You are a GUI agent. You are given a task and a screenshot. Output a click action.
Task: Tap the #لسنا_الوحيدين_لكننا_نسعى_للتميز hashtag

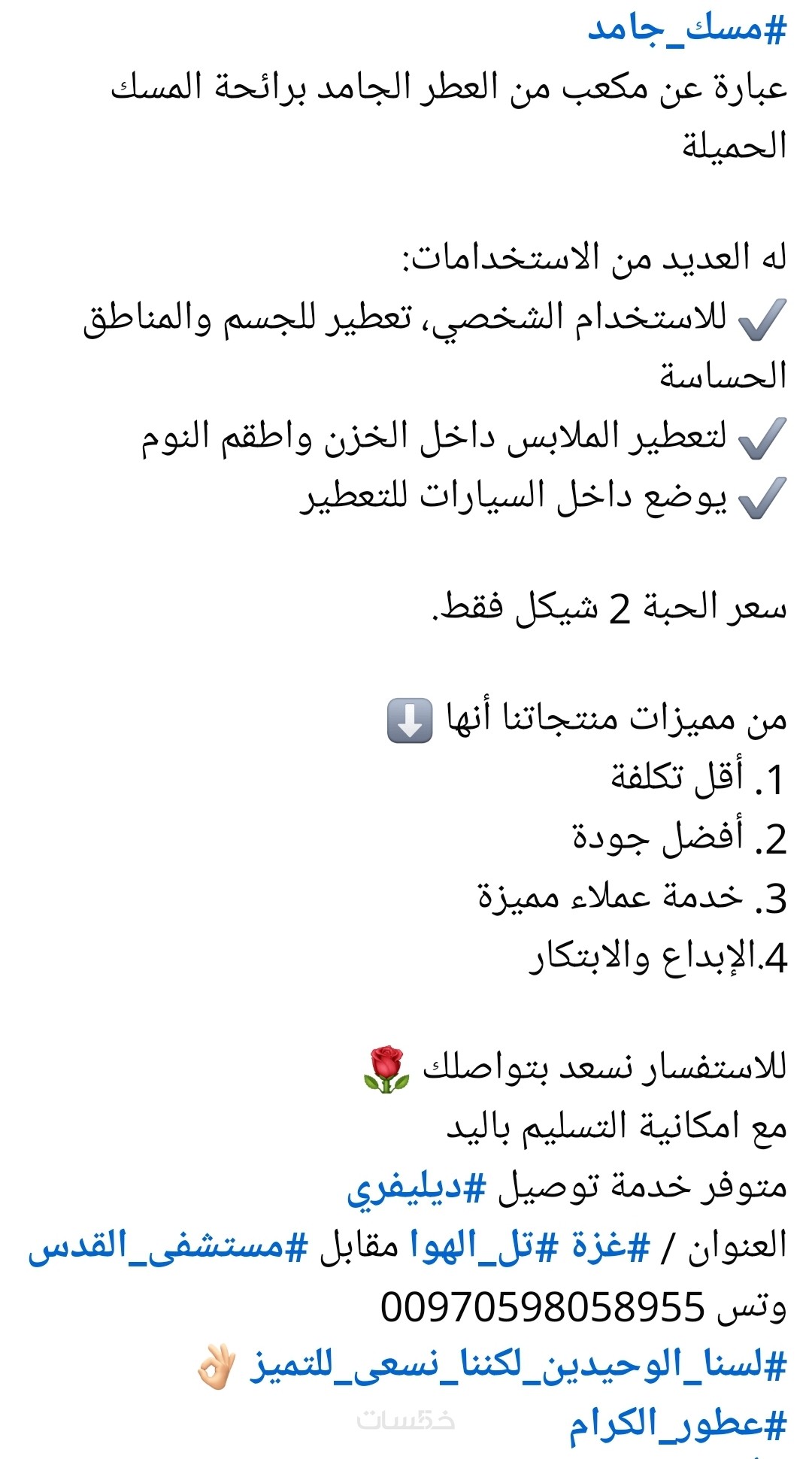click(x=519, y=1365)
